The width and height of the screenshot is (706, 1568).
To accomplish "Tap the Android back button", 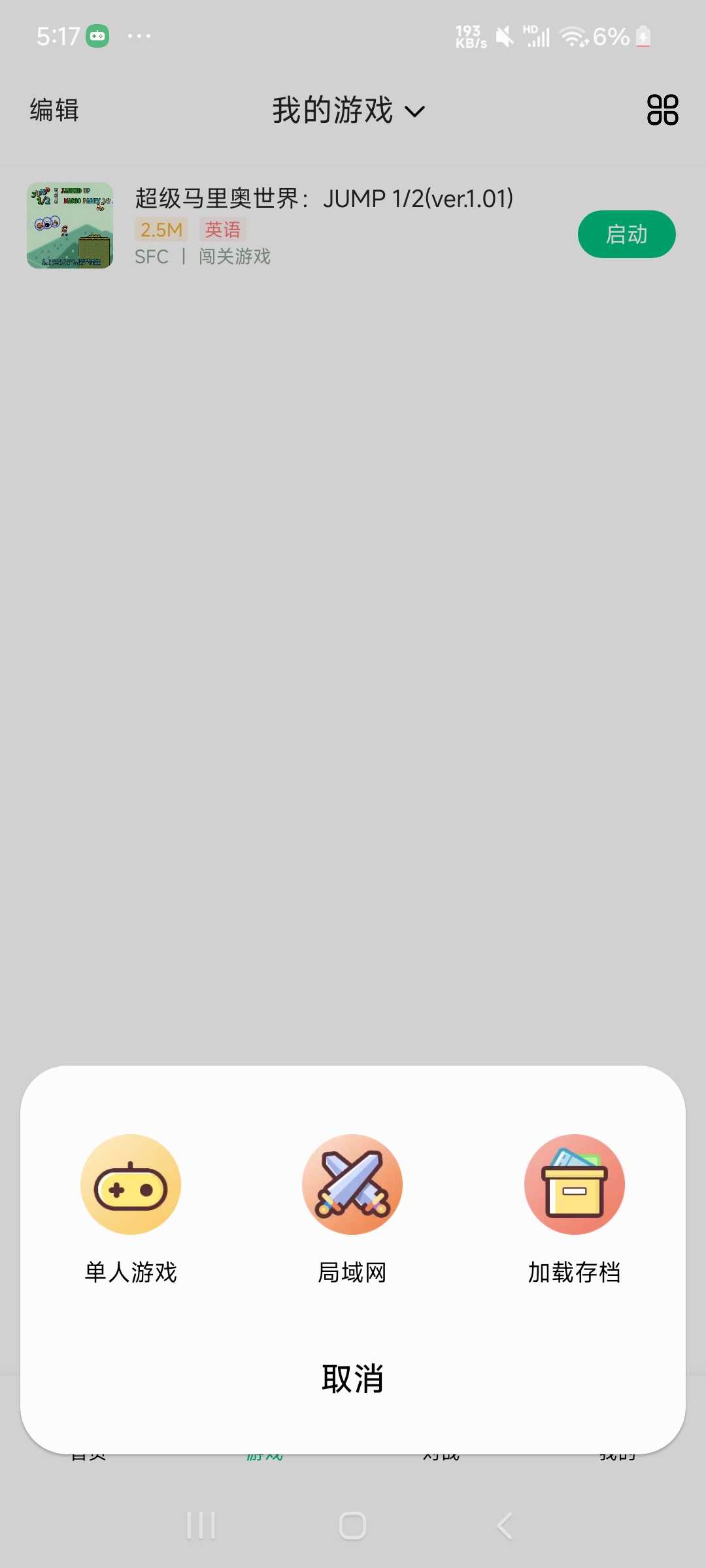I will point(505,1526).
